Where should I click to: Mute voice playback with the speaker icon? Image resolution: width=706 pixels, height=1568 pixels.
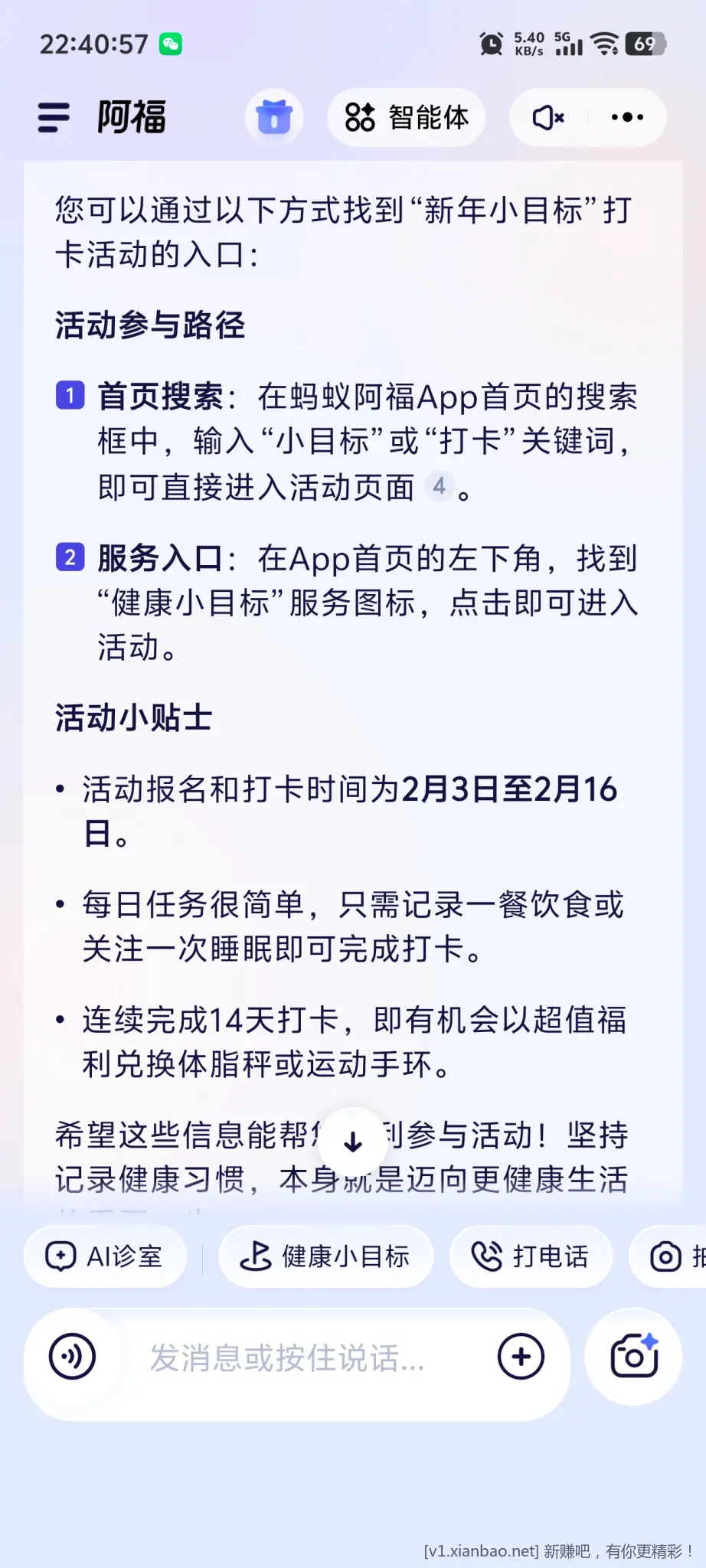[548, 116]
